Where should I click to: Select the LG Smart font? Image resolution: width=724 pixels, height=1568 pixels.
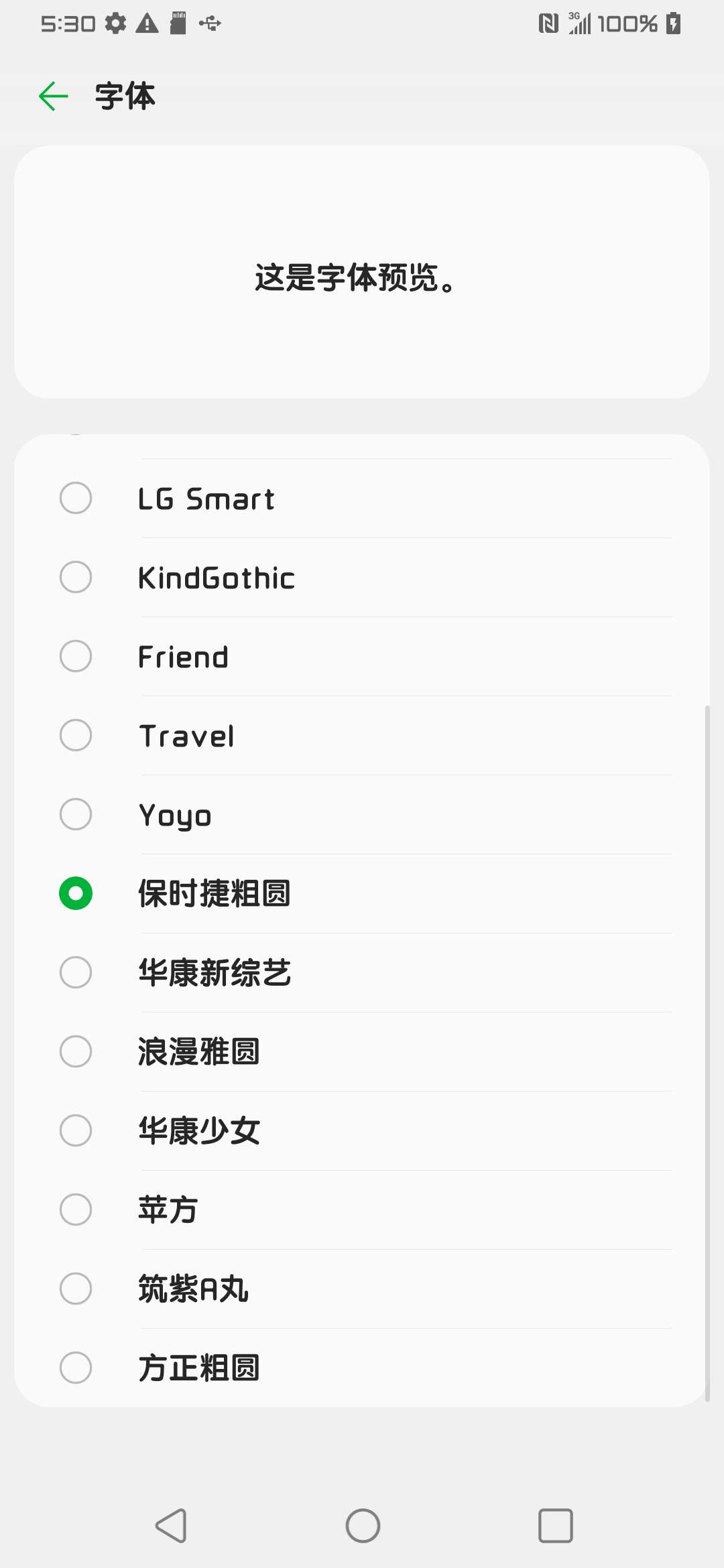click(x=362, y=499)
